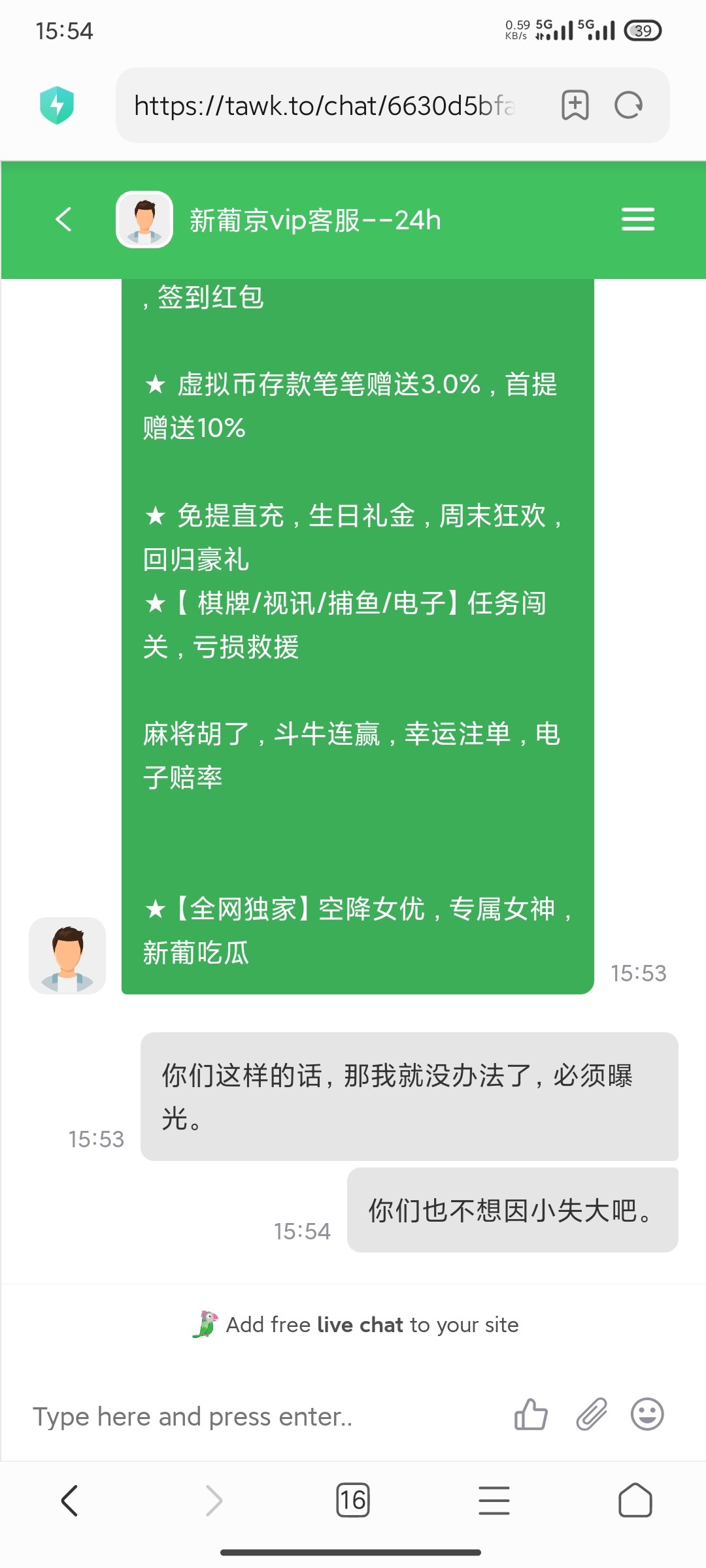
Task: Send a thumbs up rating
Action: tap(531, 1415)
